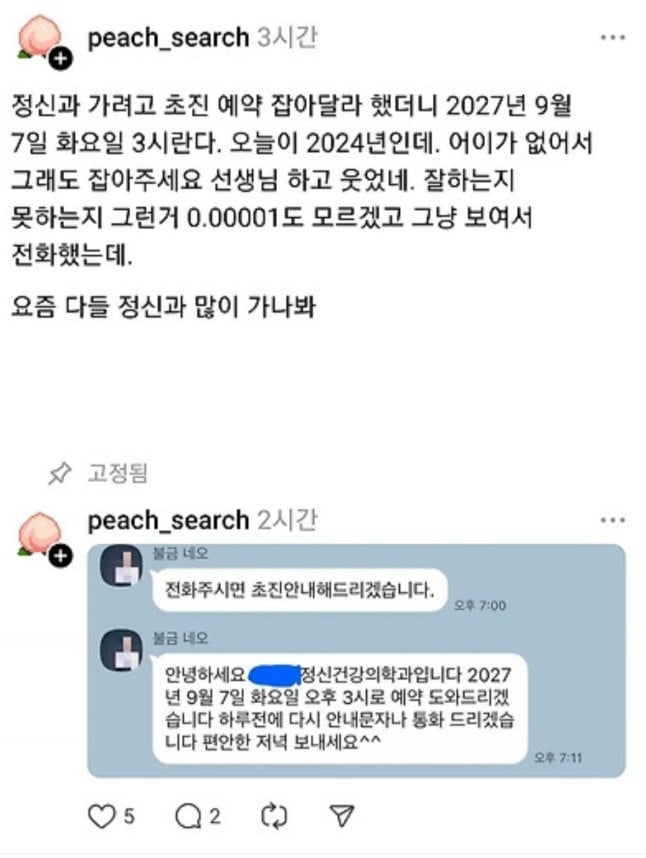Follow peach_search via the top avatar plus
This screenshot has width=646, height=858.
point(60,59)
